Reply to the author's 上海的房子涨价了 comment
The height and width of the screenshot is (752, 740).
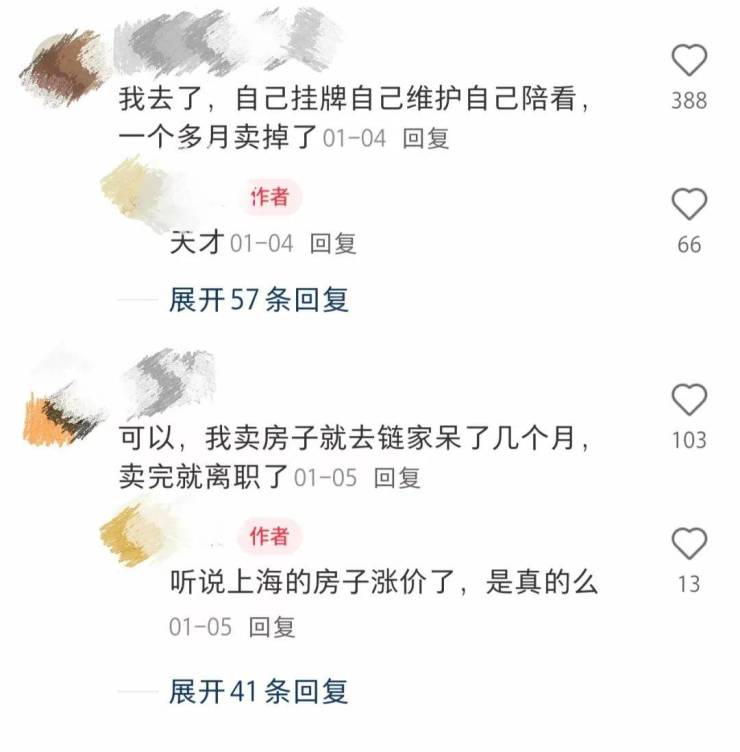tap(271, 627)
